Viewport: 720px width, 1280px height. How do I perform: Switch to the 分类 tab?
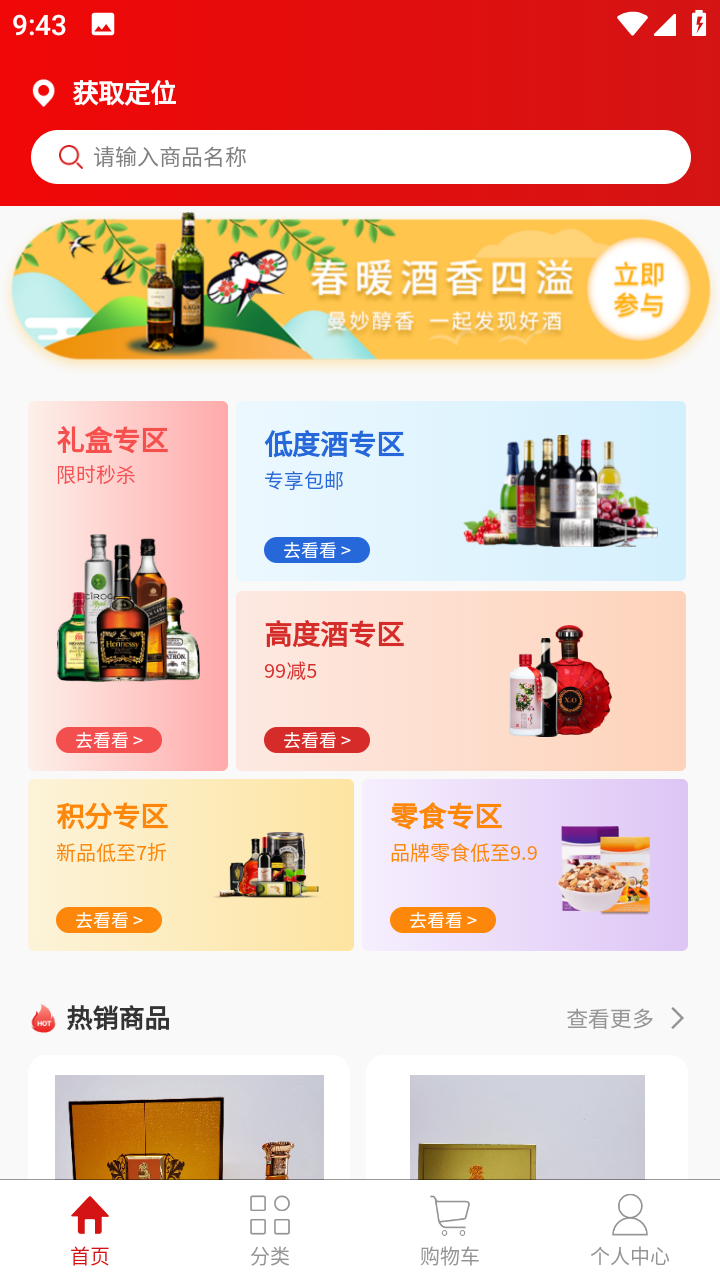(x=270, y=1231)
